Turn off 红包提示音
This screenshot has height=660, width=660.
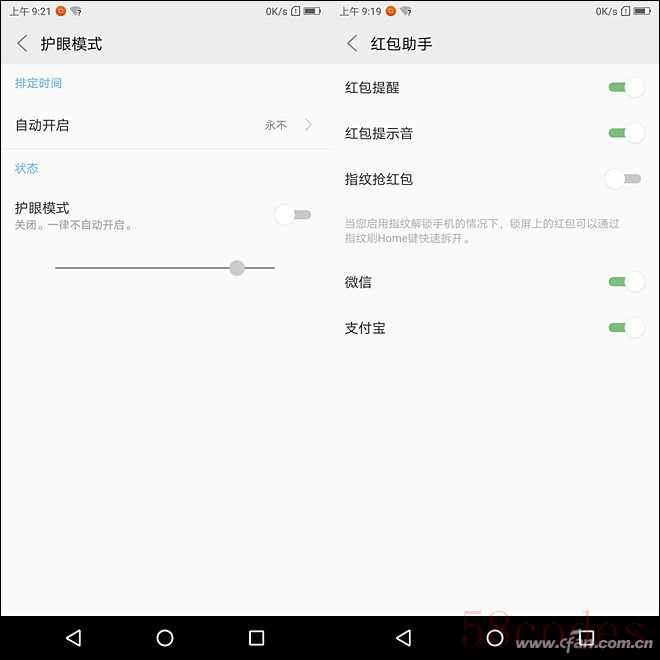pyautogui.click(x=626, y=133)
